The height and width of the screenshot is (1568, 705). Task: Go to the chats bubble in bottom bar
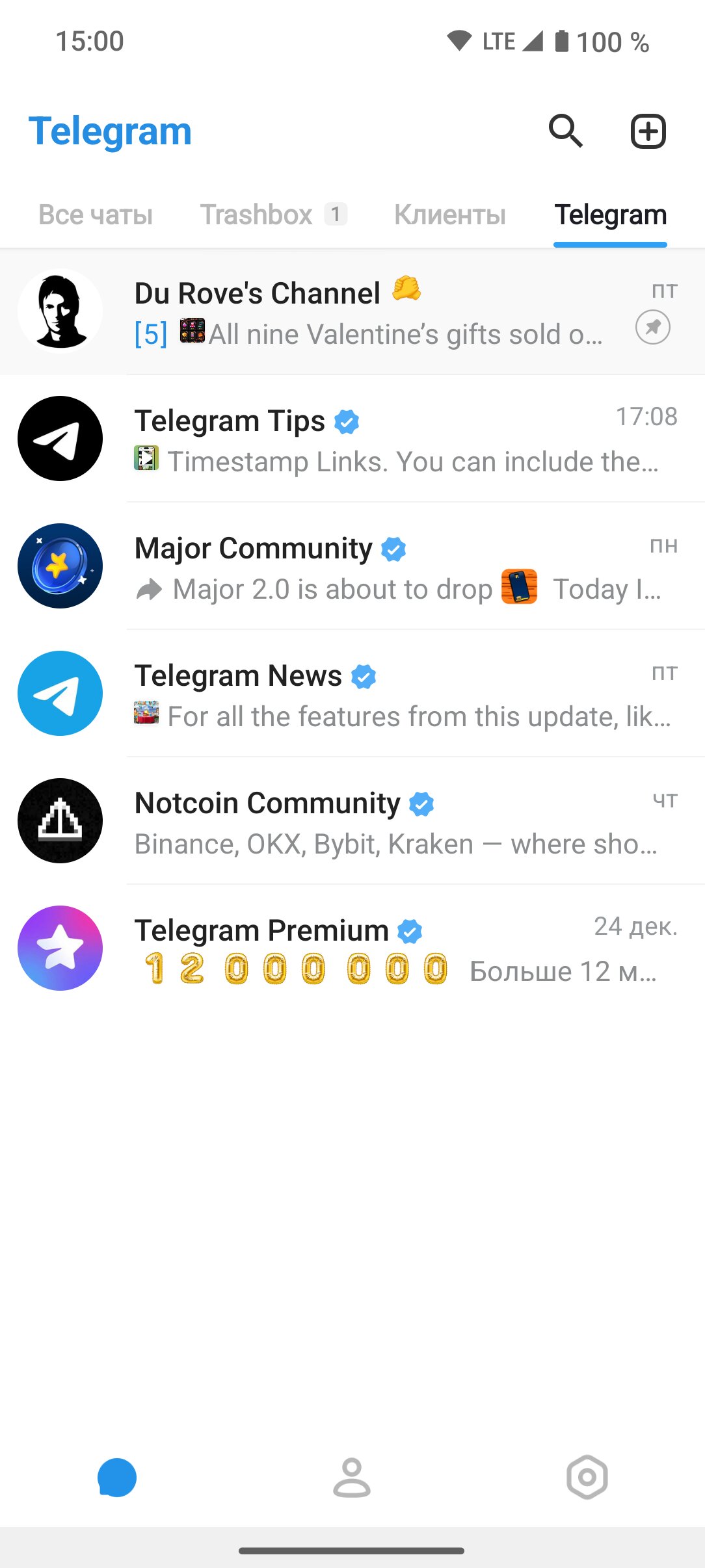point(117,1478)
